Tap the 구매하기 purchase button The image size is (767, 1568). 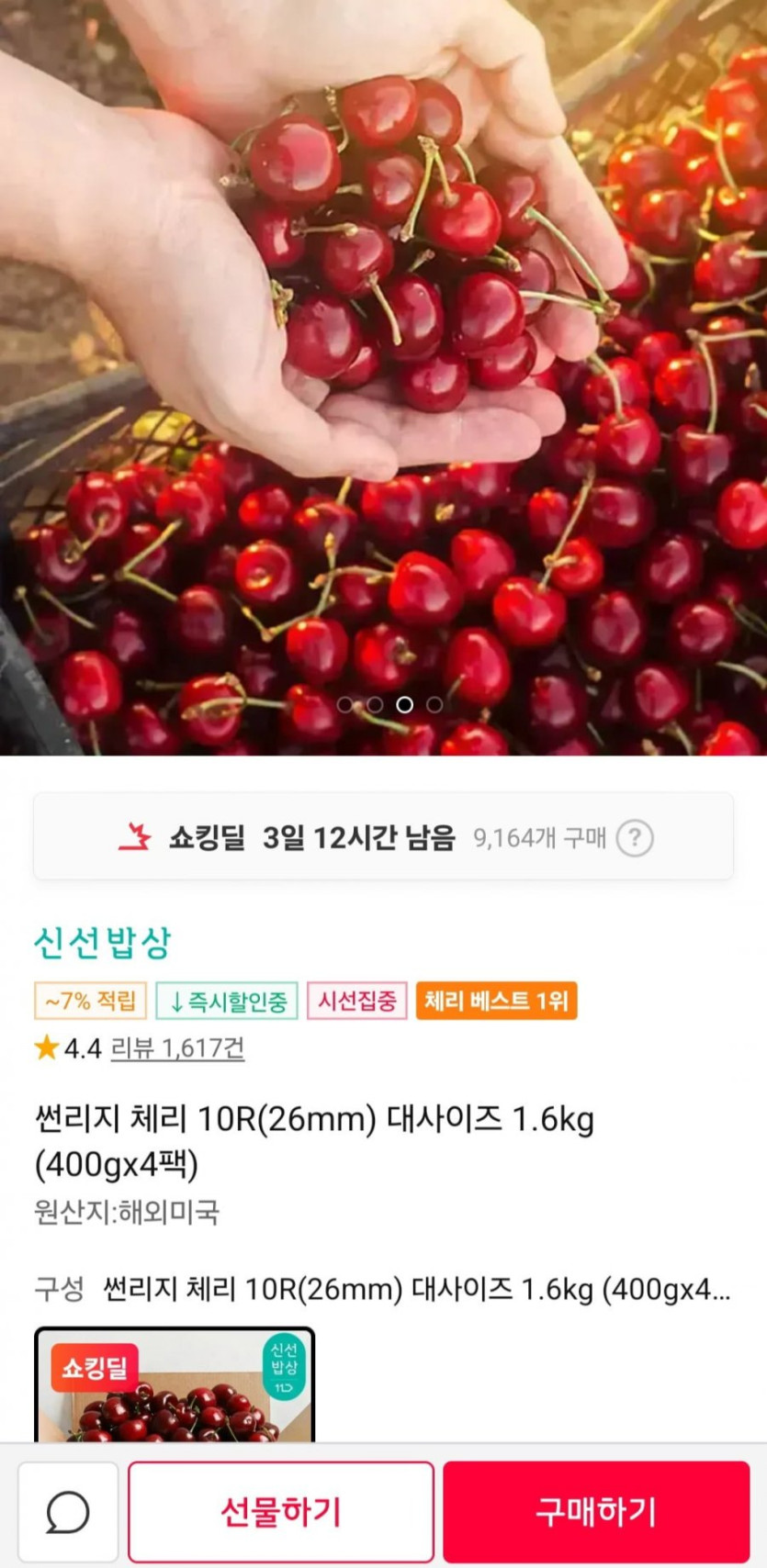coord(596,1511)
